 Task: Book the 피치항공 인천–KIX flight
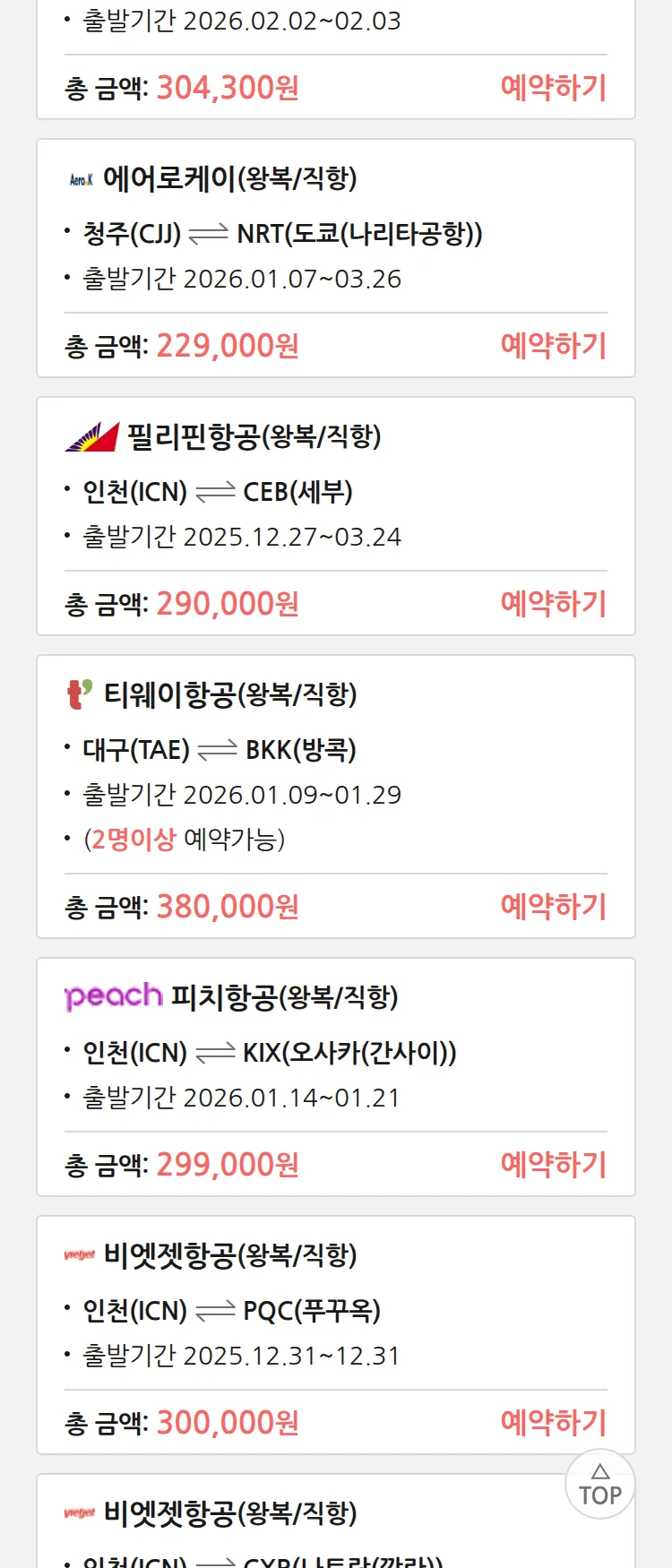553,1165
